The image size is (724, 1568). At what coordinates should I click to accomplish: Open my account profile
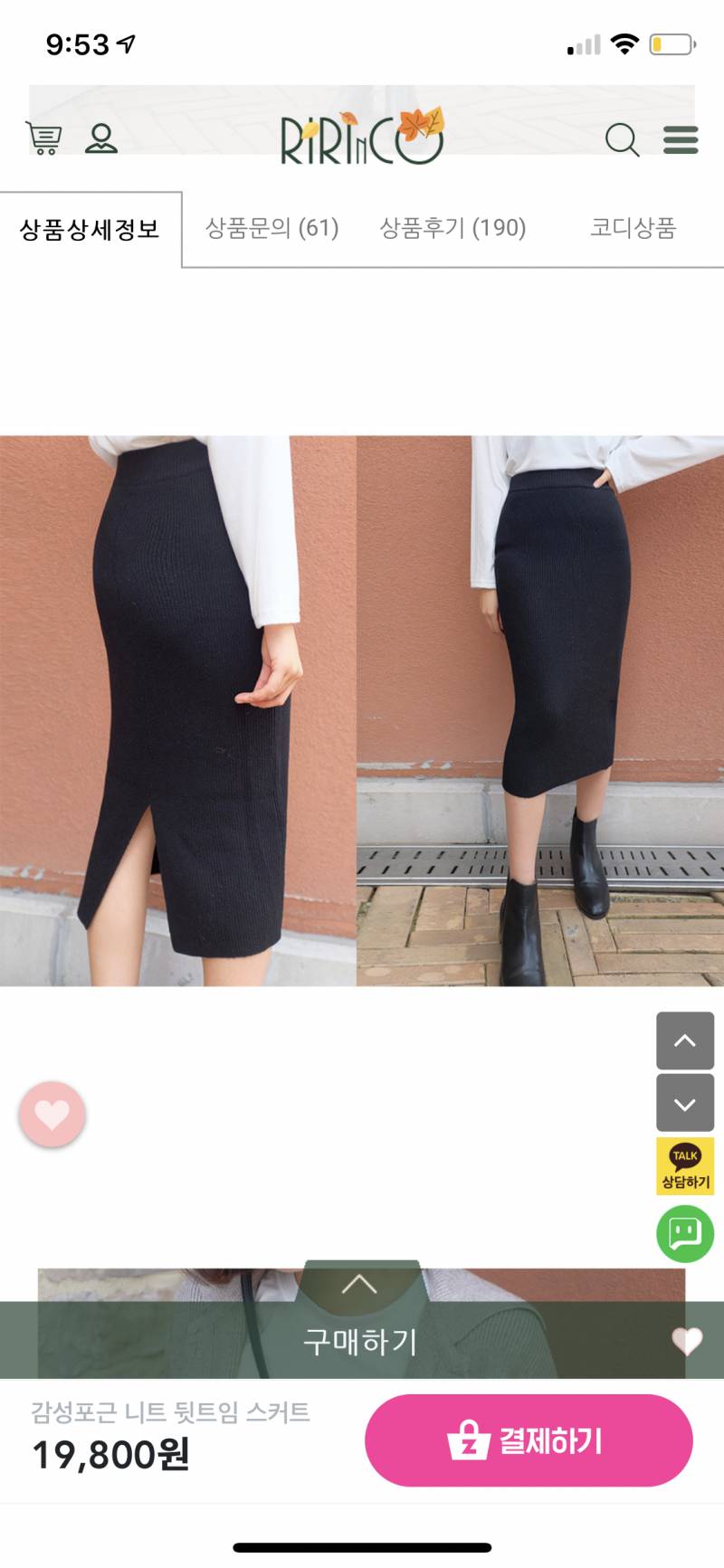pos(101,138)
